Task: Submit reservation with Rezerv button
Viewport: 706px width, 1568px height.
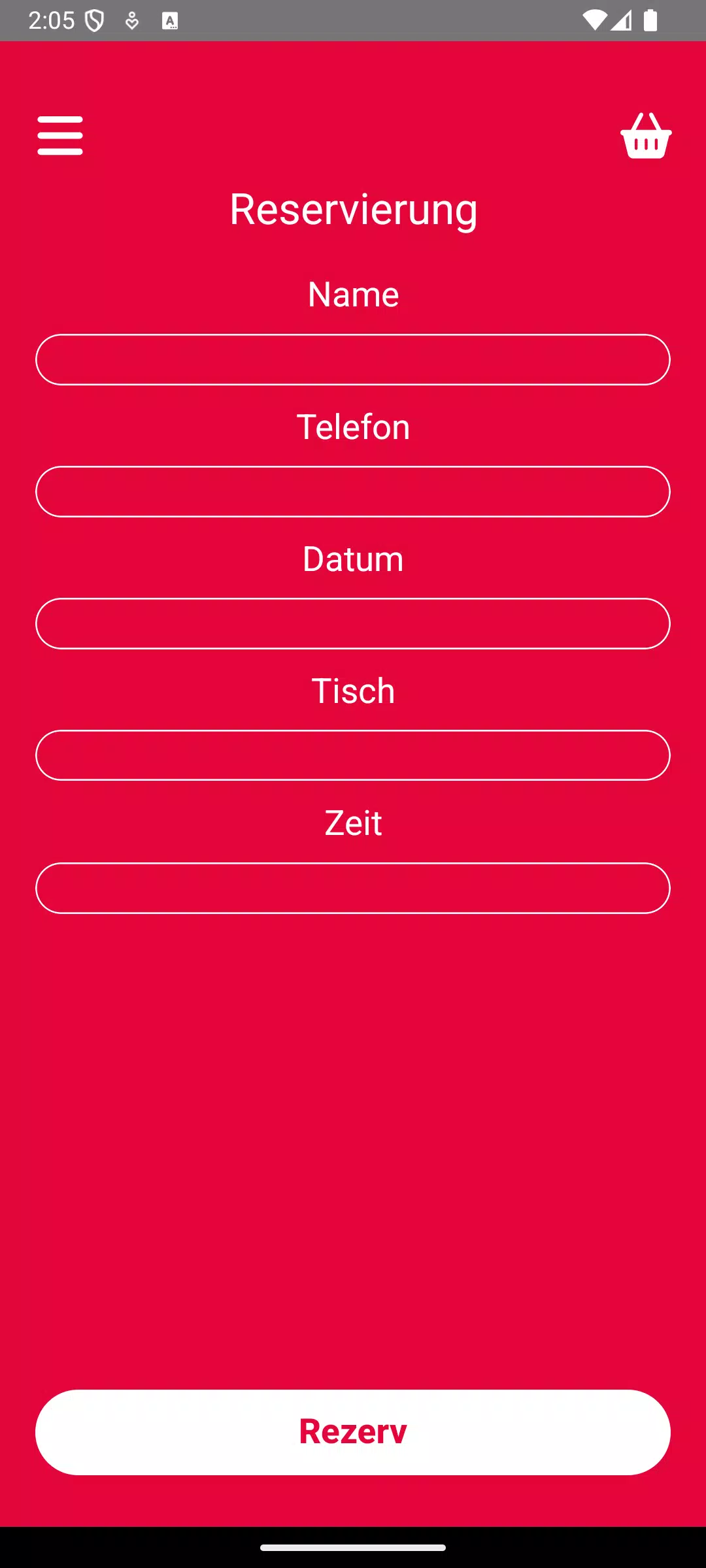Action: [x=353, y=1432]
